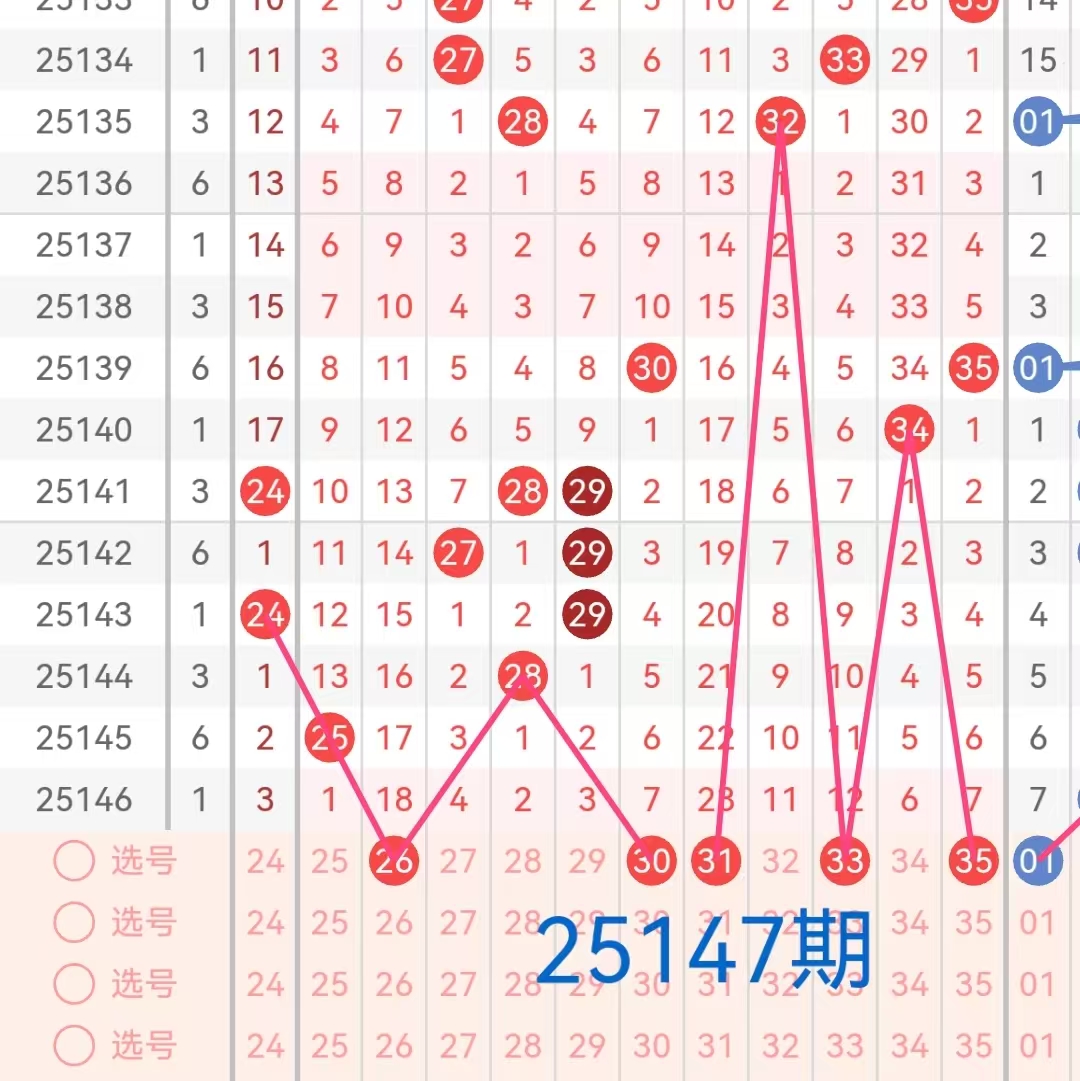The width and height of the screenshot is (1080, 1081).
Task: Choose number 27 in the row with highlighted picks
Action: [458, 861]
